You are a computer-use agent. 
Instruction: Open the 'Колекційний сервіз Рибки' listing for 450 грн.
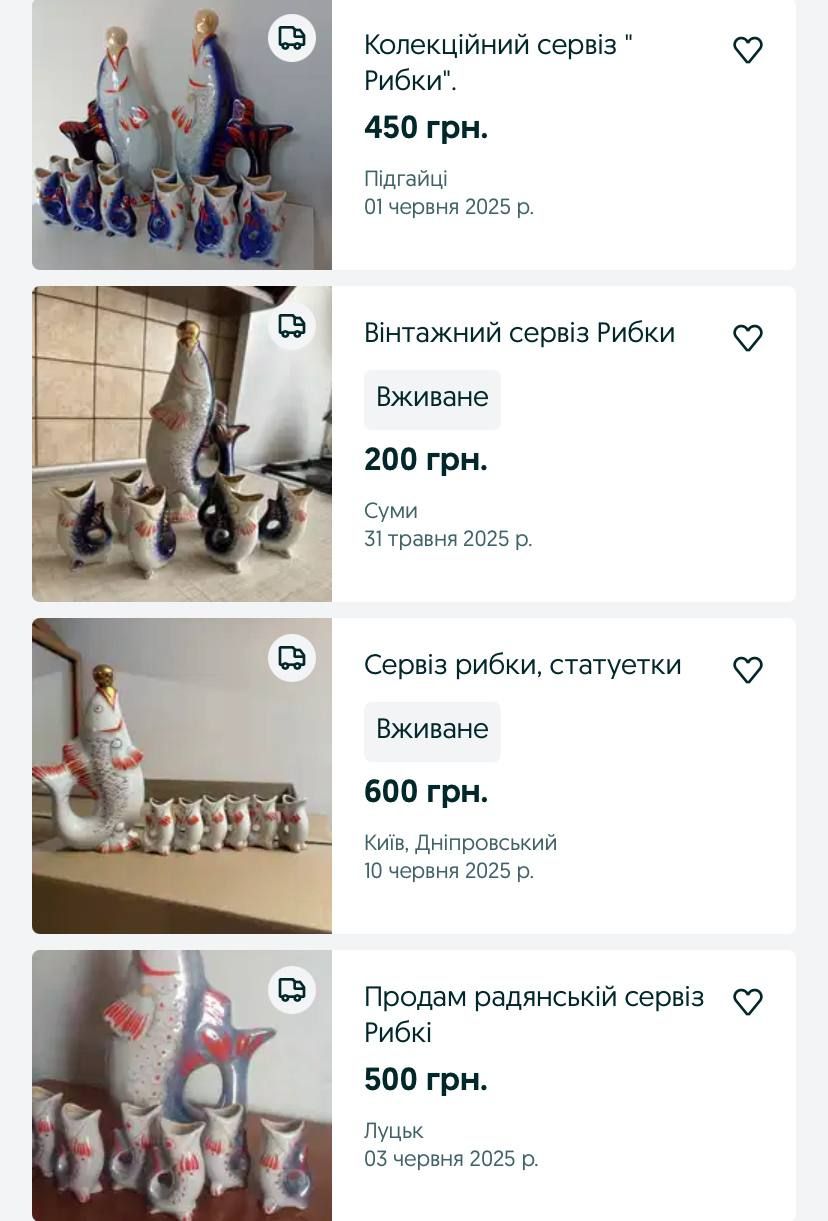[497, 62]
